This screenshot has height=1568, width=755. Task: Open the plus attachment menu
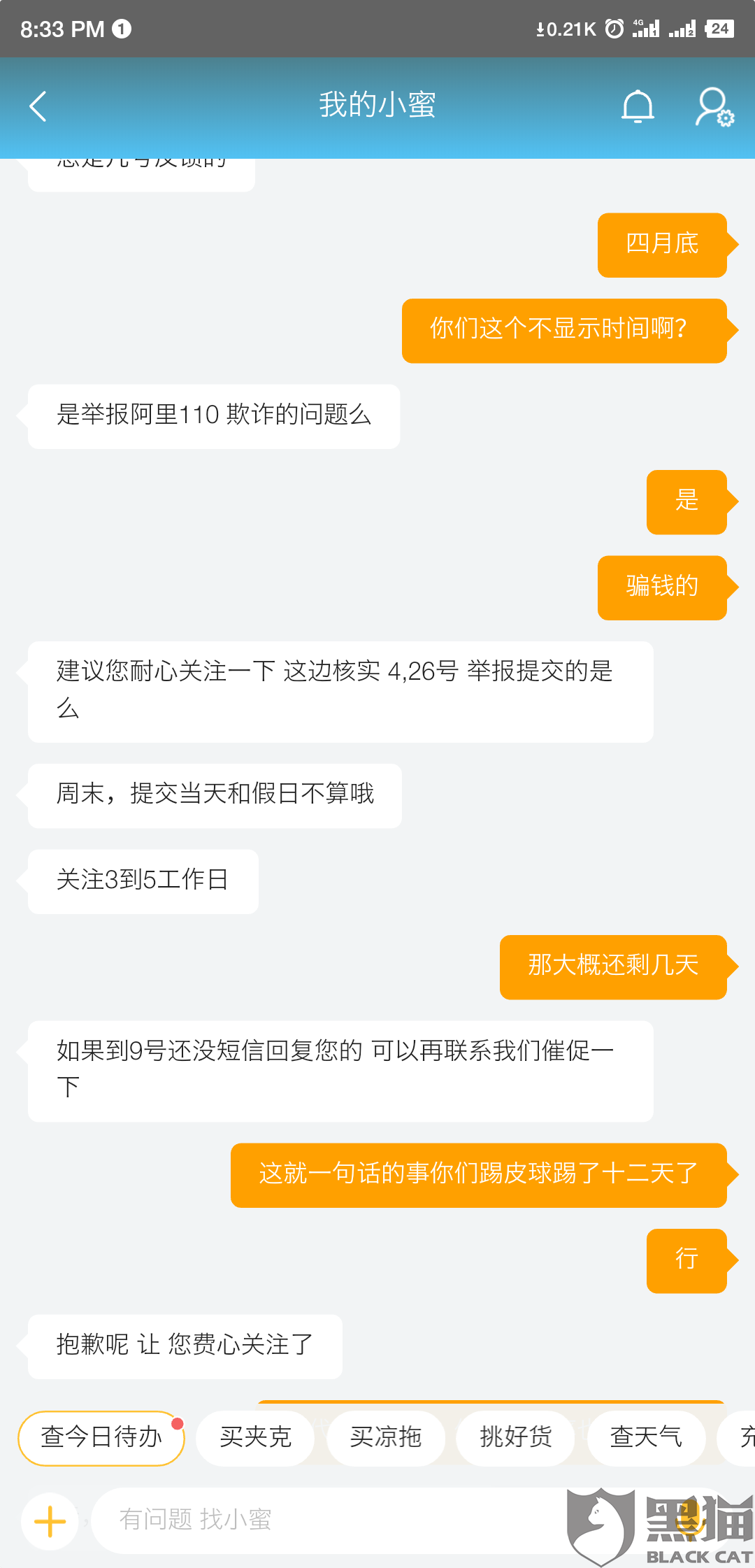50,1520
